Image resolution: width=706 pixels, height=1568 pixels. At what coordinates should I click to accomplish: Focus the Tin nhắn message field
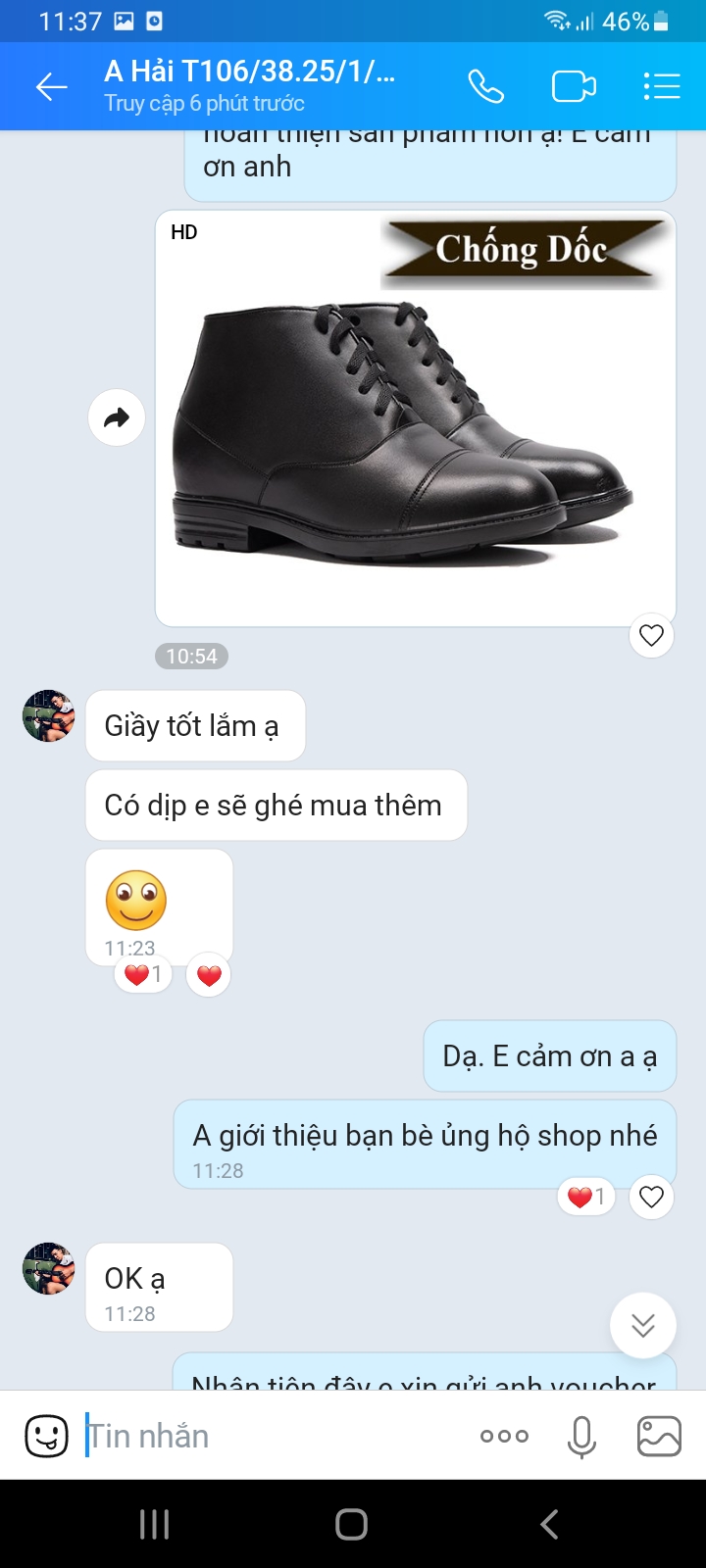(x=275, y=1437)
